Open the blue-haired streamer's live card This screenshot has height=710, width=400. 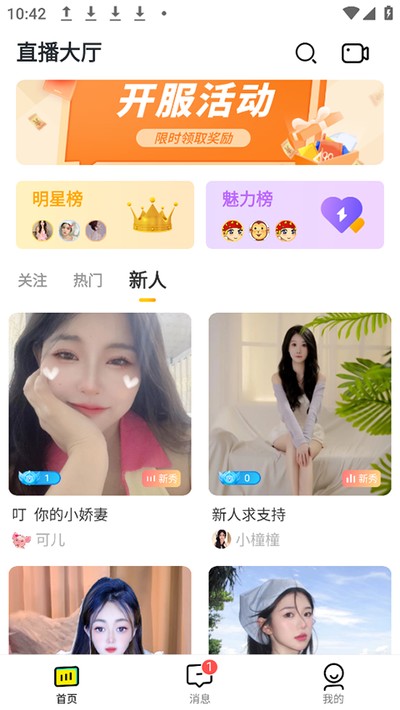pyautogui.click(x=100, y=610)
